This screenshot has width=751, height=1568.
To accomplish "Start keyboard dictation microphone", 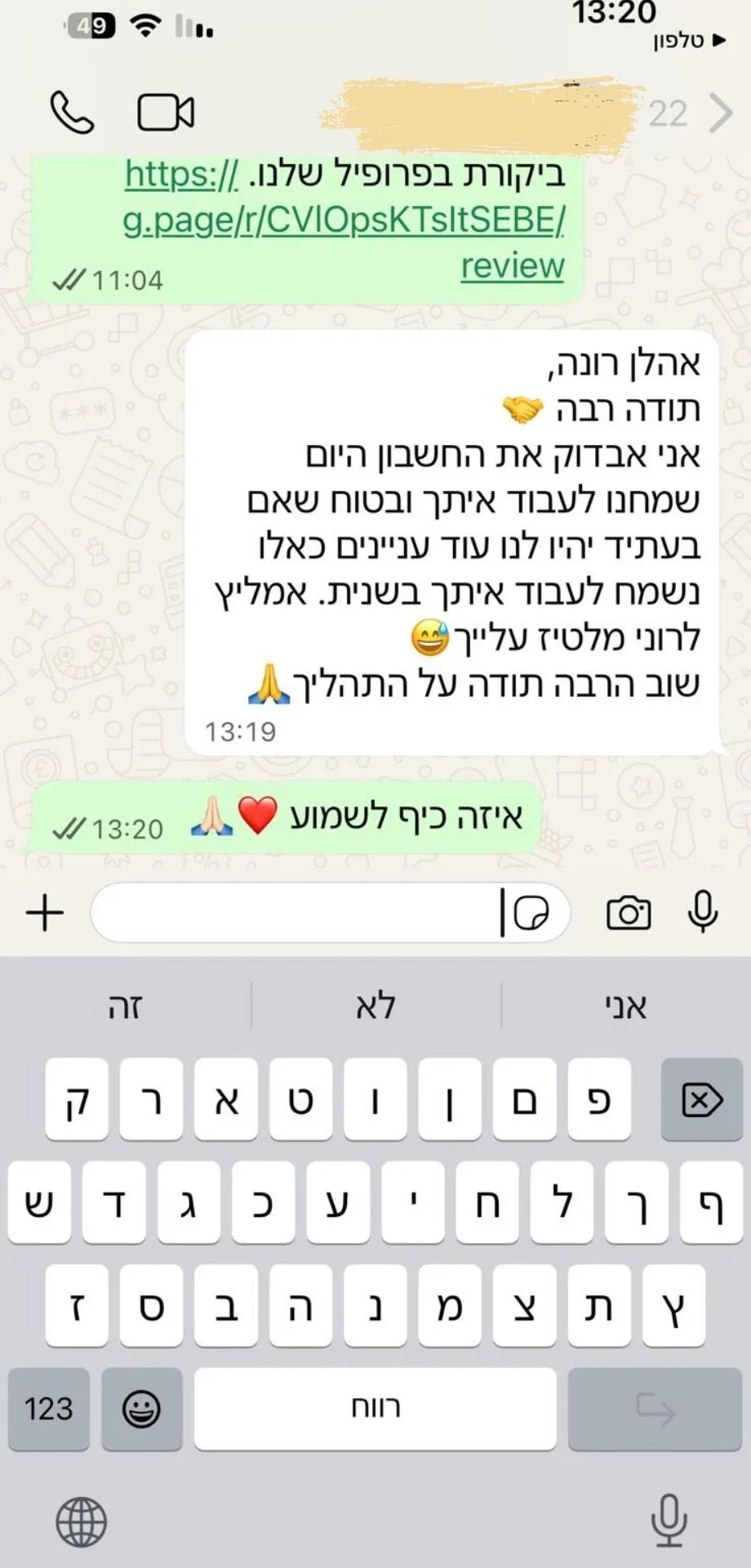I will [669, 1521].
